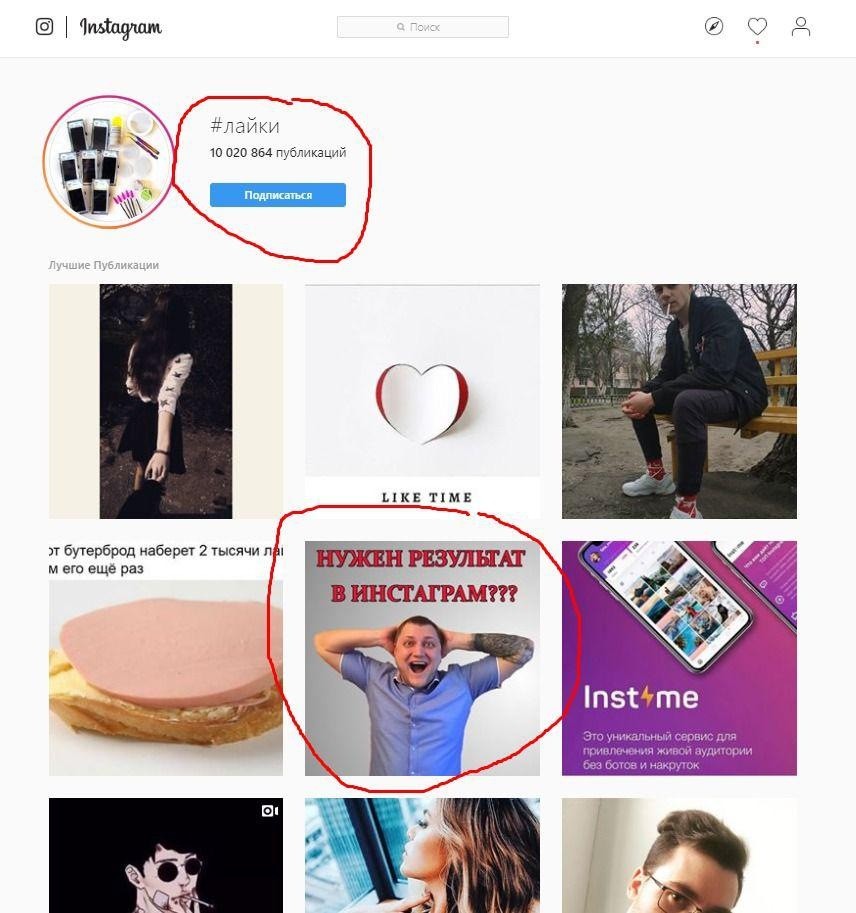Open your profile icon
856x913 pixels.
pyautogui.click(x=800, y=27)
